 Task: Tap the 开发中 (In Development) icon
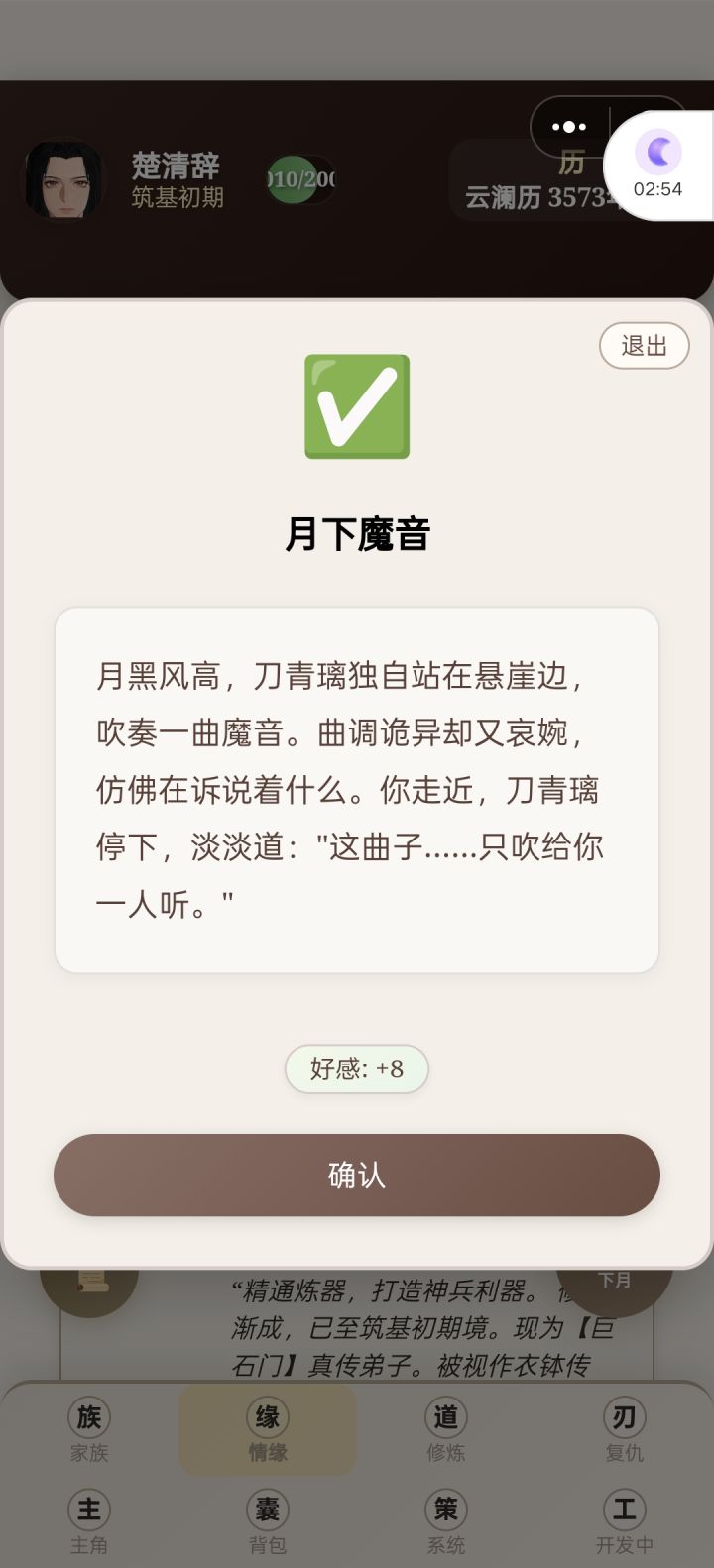point(624,1510)
